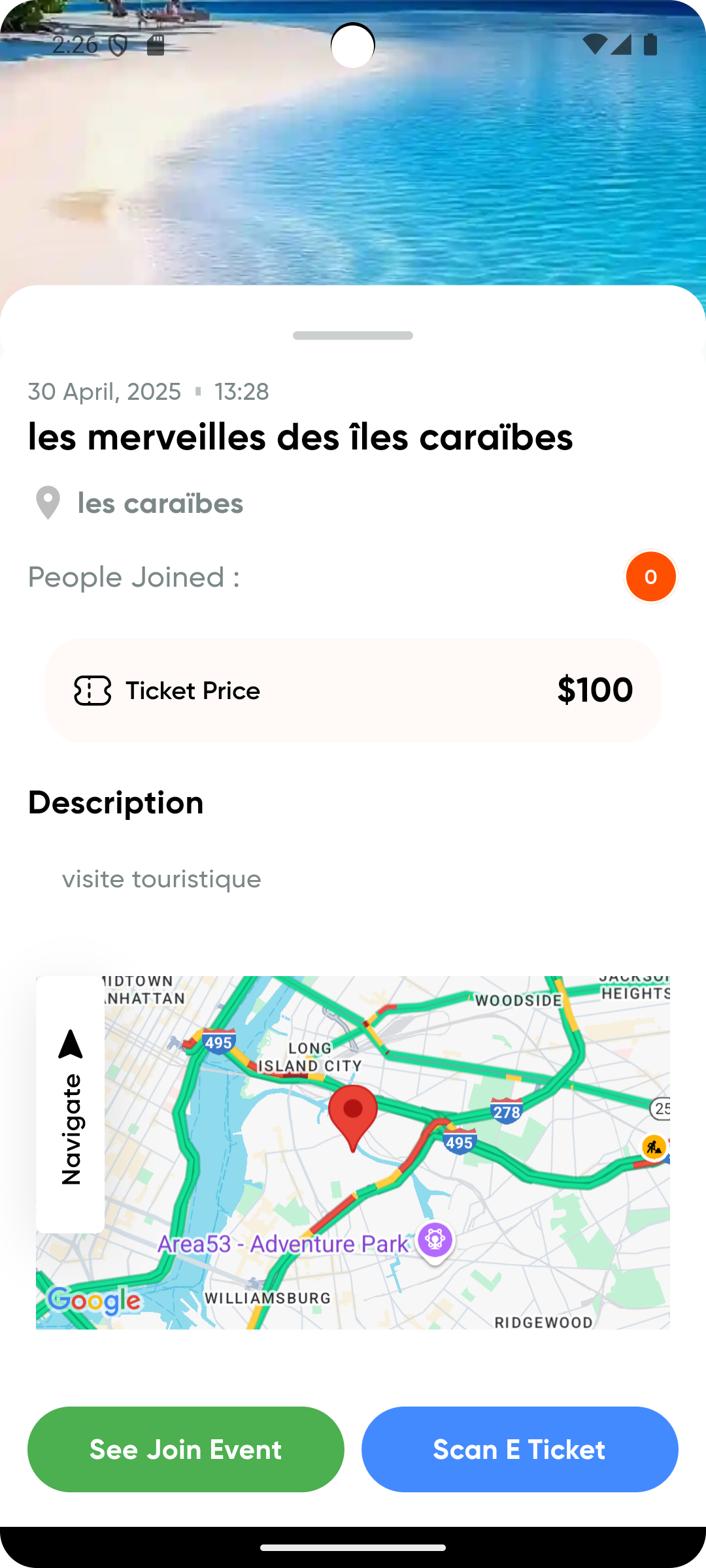Start navigation with the Navigate button

point(70,1104)
